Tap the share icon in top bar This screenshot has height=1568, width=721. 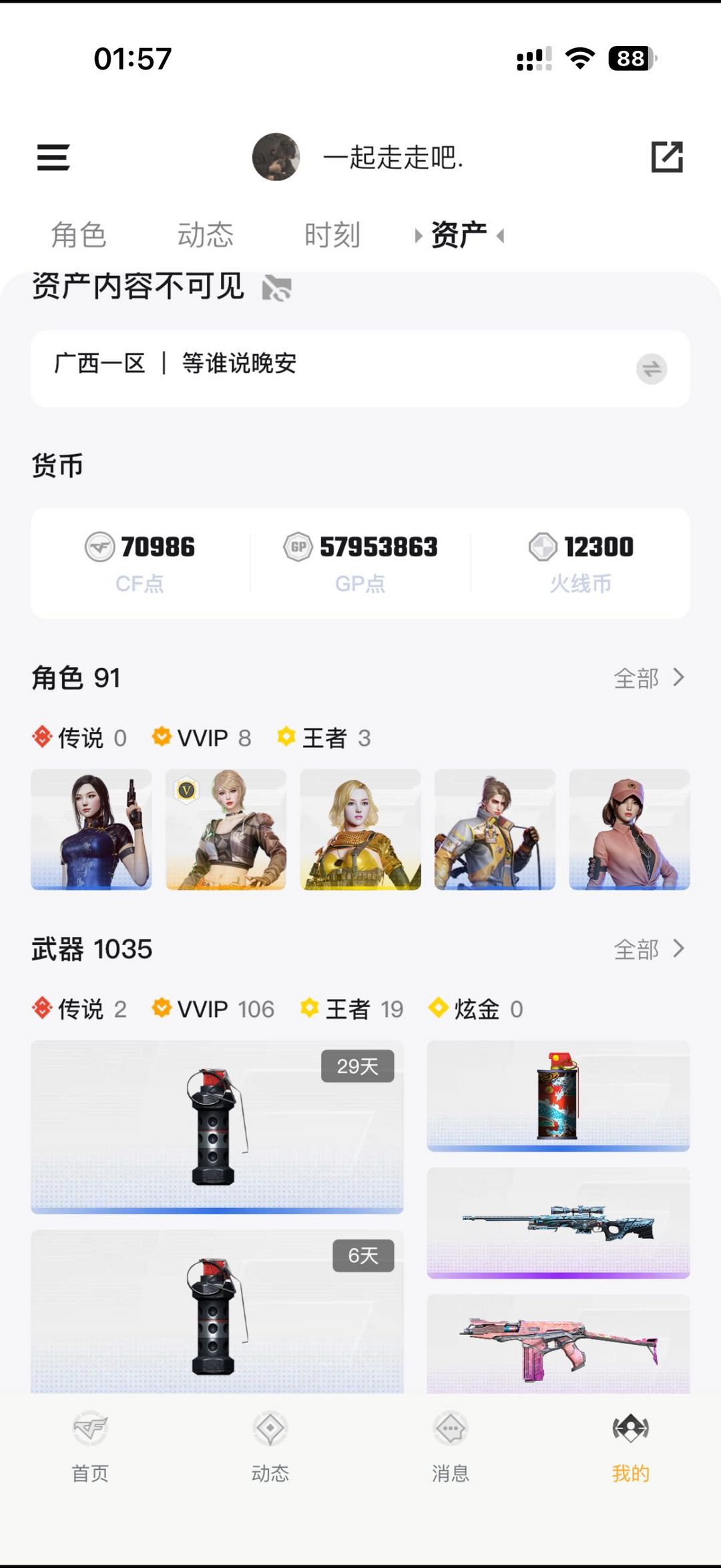(x=666, y=158)
